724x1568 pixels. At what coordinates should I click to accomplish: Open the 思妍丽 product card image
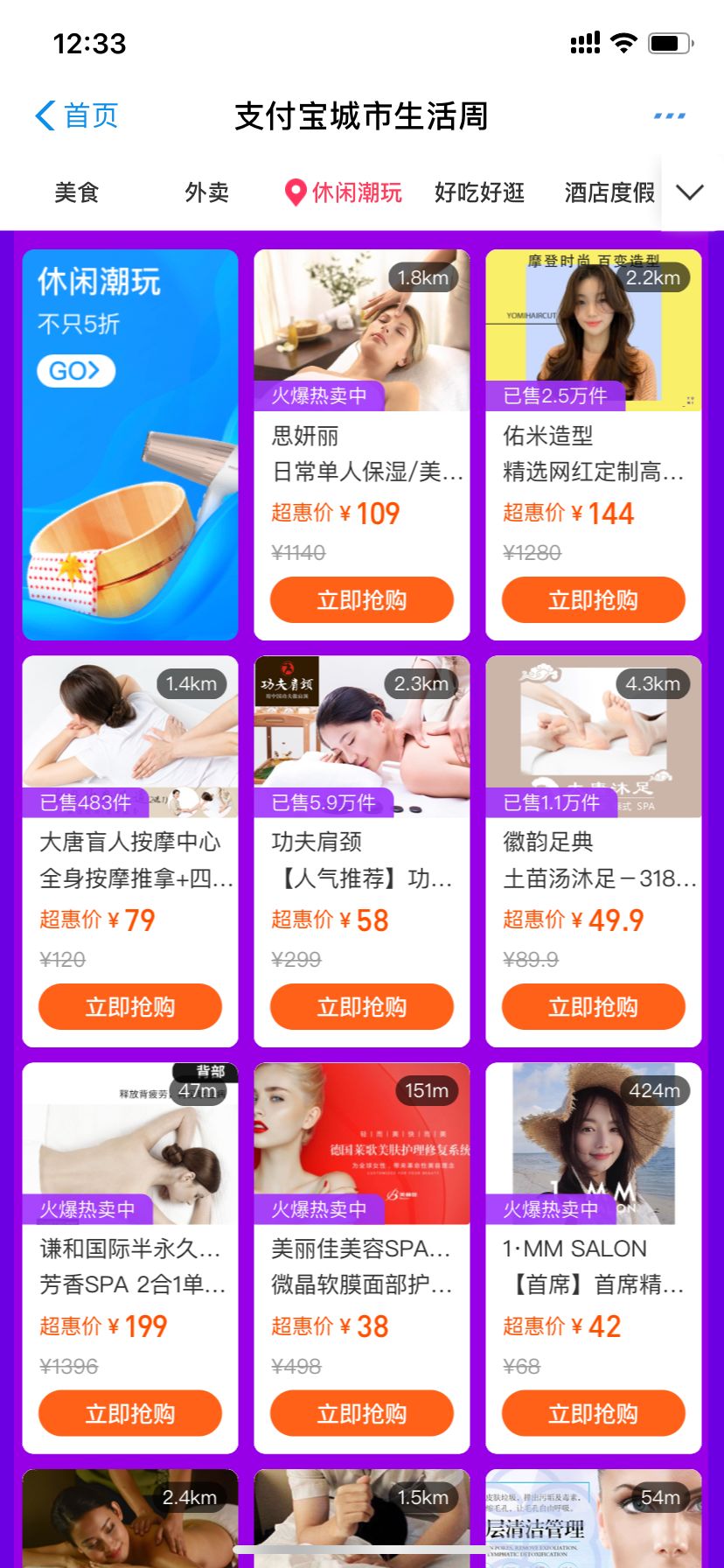click(x=361, y=330)
